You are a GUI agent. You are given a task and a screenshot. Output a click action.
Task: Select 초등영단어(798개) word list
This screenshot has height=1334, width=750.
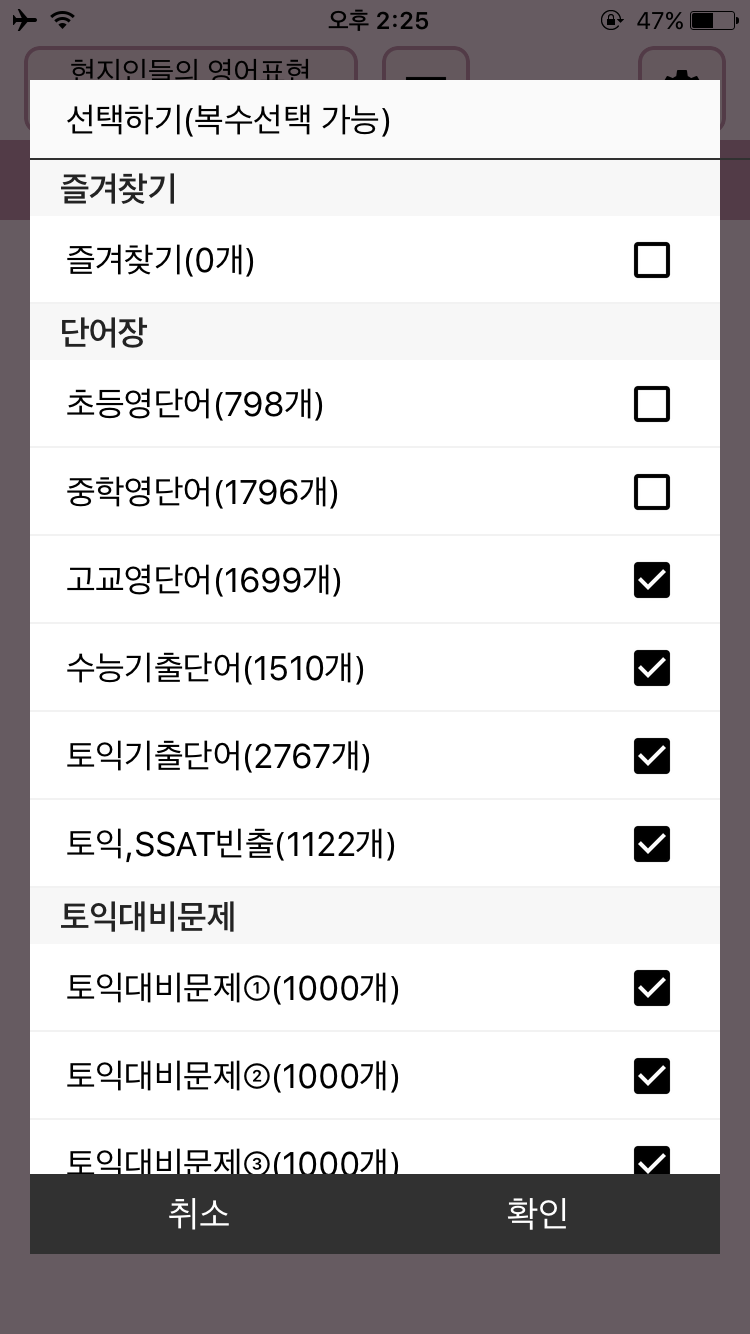(651, 405)
